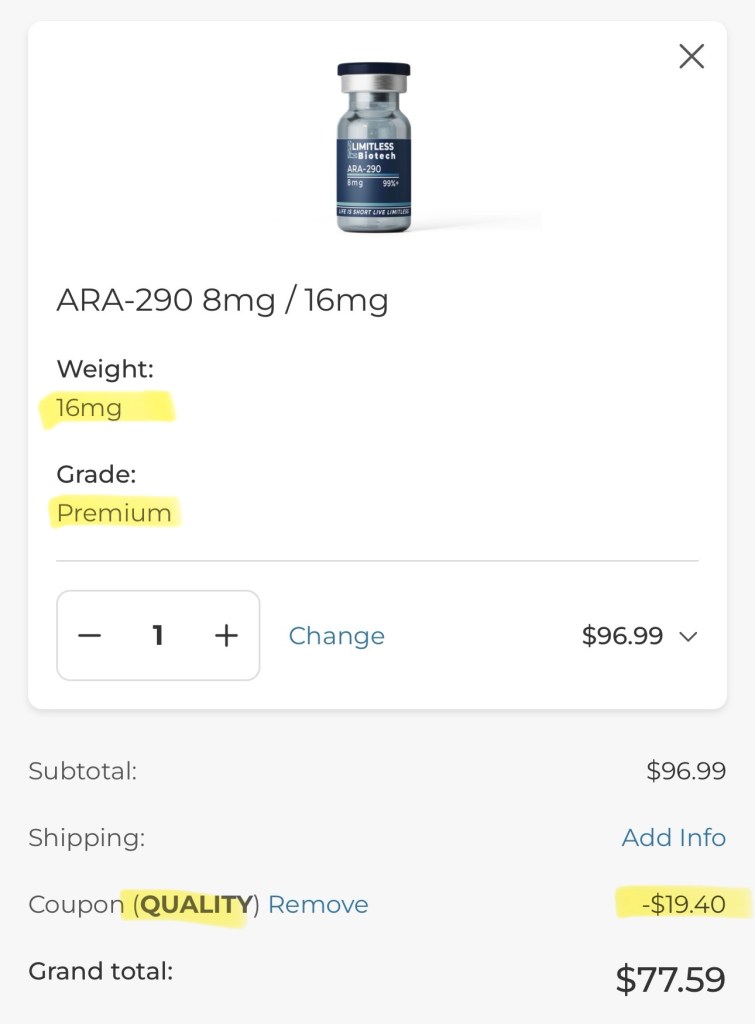Increase quantity with the plus button
755x1024 pixels.
coord(227,636)
